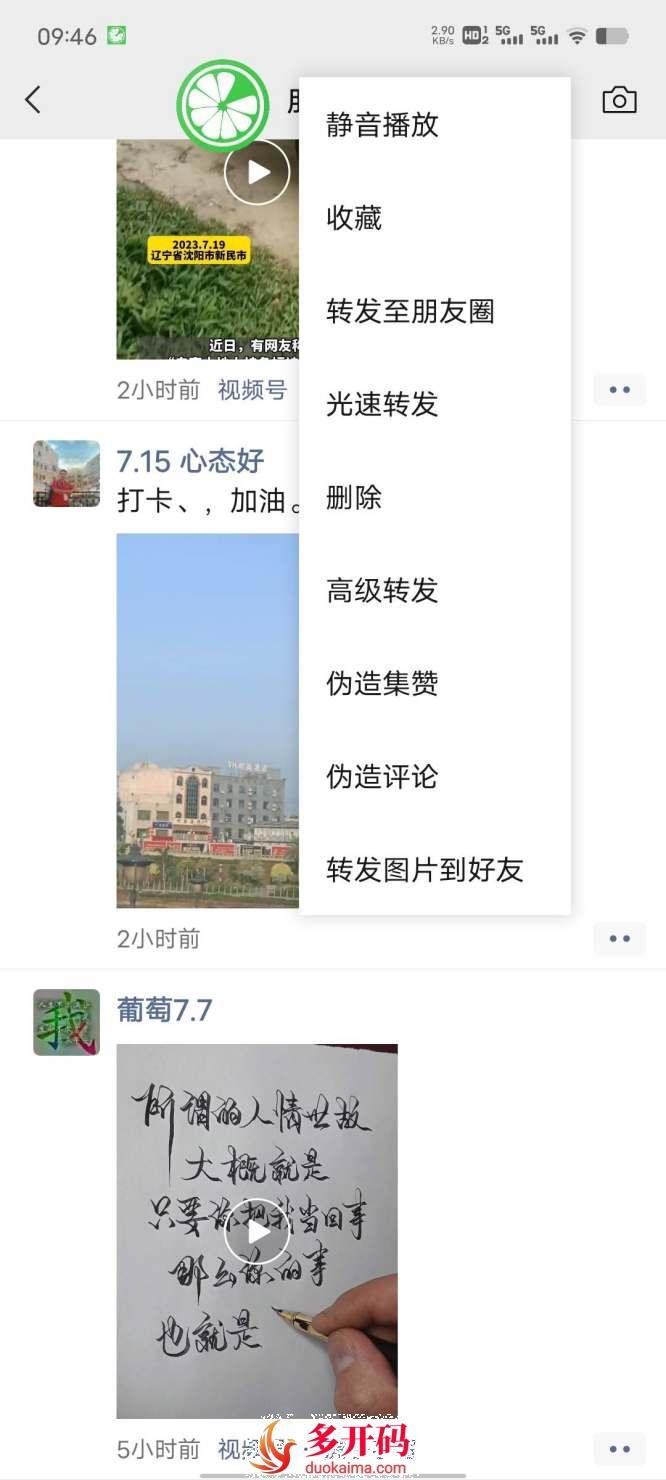This screenshot has width=666, height=1480.
Task: Select 静音播放 from the popup menu
Action: [382, 125]
